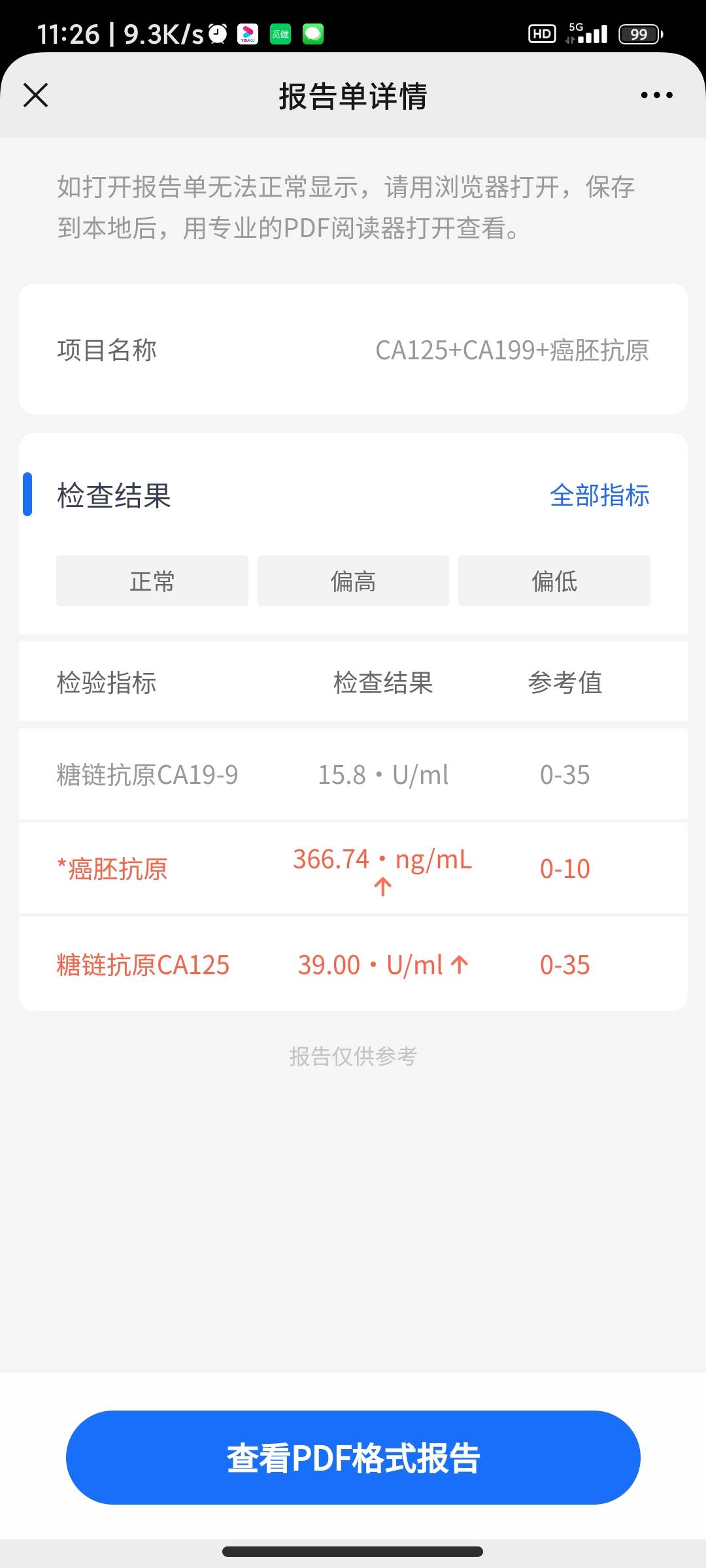Close the 报告单详情 page
Screen dimensions: 706x1568
(35, 95)
